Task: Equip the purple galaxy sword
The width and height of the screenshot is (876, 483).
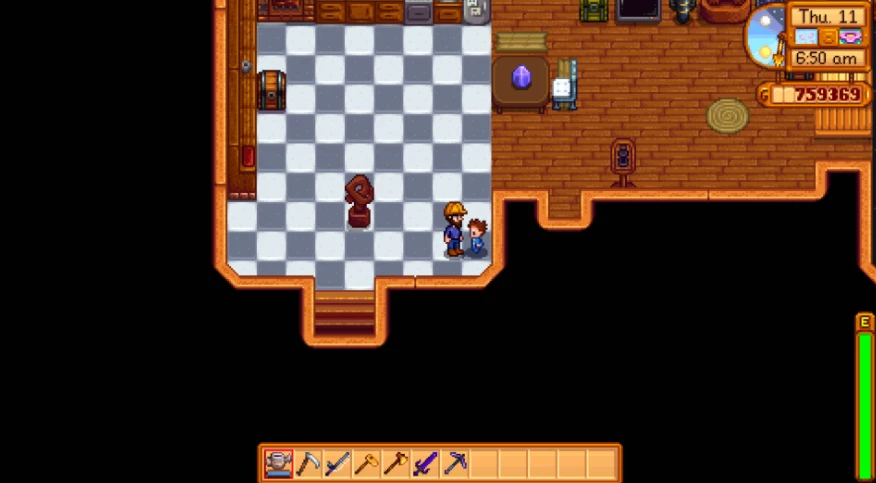Action: (425, 464)
